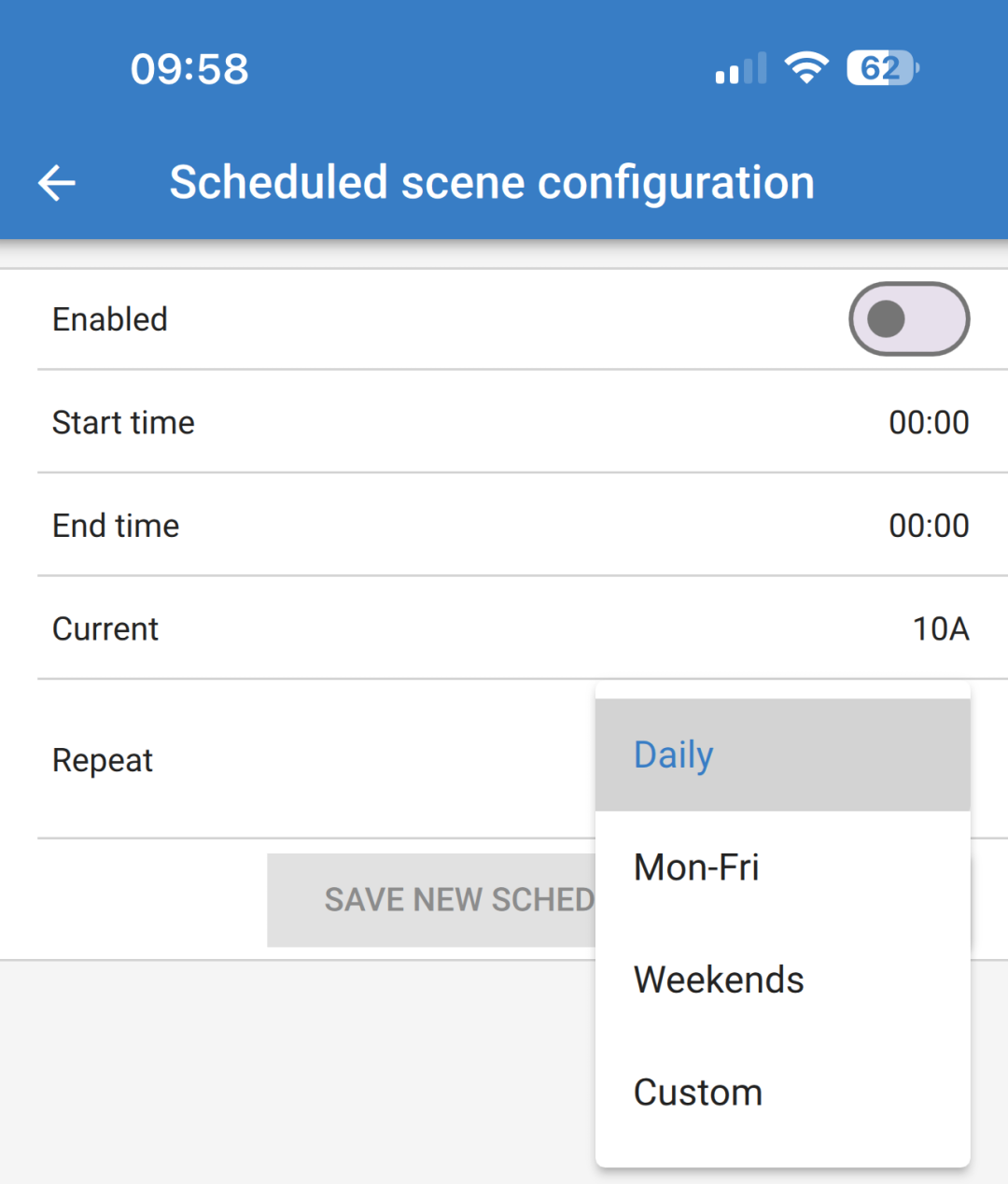This screenshot has width=1008, height=1184.
Task: Tap the back arrow to return
Action: pyautogui.click(x=56, y=183)
